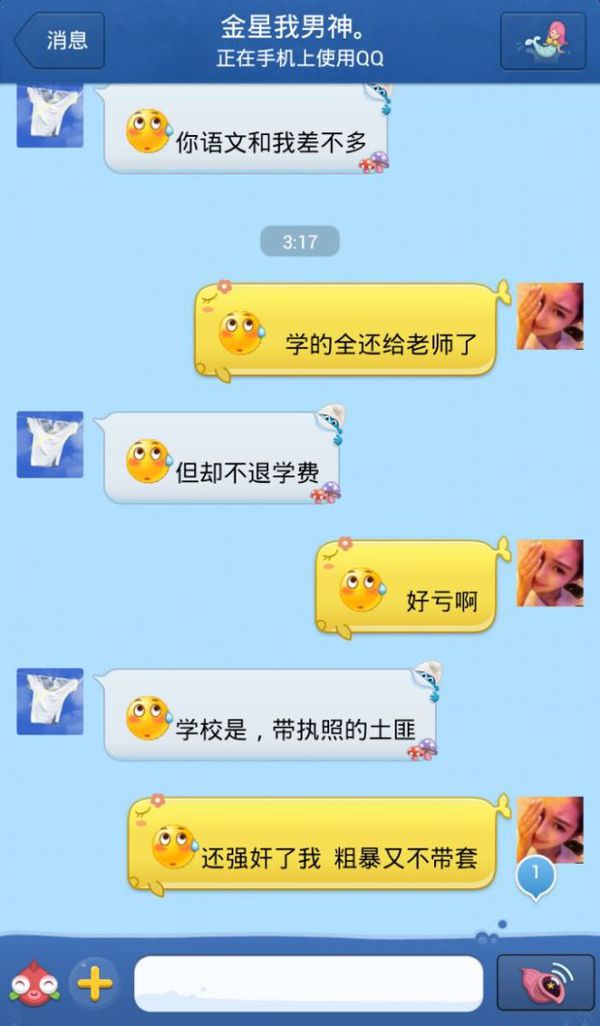
Task: Open the plus attachment menu
Action: coord(94,983)
